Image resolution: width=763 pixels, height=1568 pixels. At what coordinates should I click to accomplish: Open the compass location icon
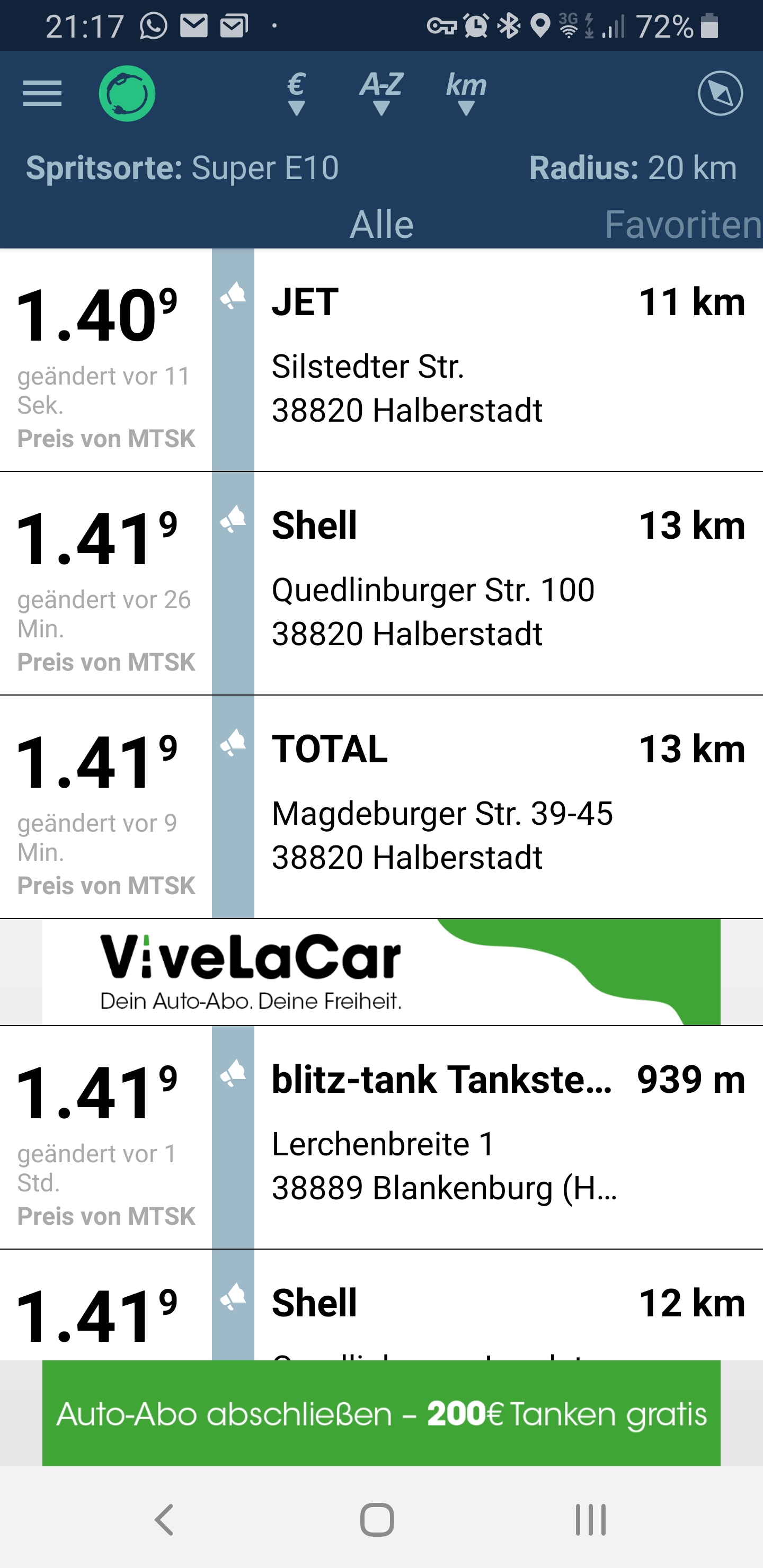(x=720, y=94)
